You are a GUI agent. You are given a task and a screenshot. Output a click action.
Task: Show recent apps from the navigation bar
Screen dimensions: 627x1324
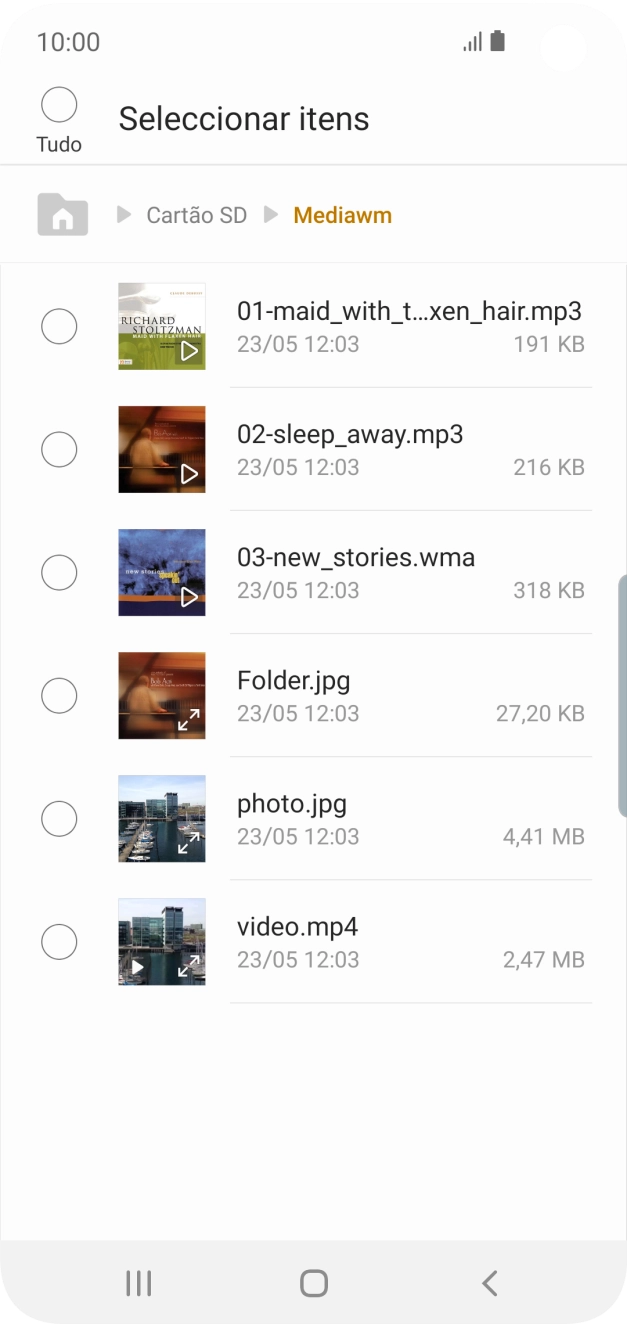pyautogui.click(x=138, y=1283)
